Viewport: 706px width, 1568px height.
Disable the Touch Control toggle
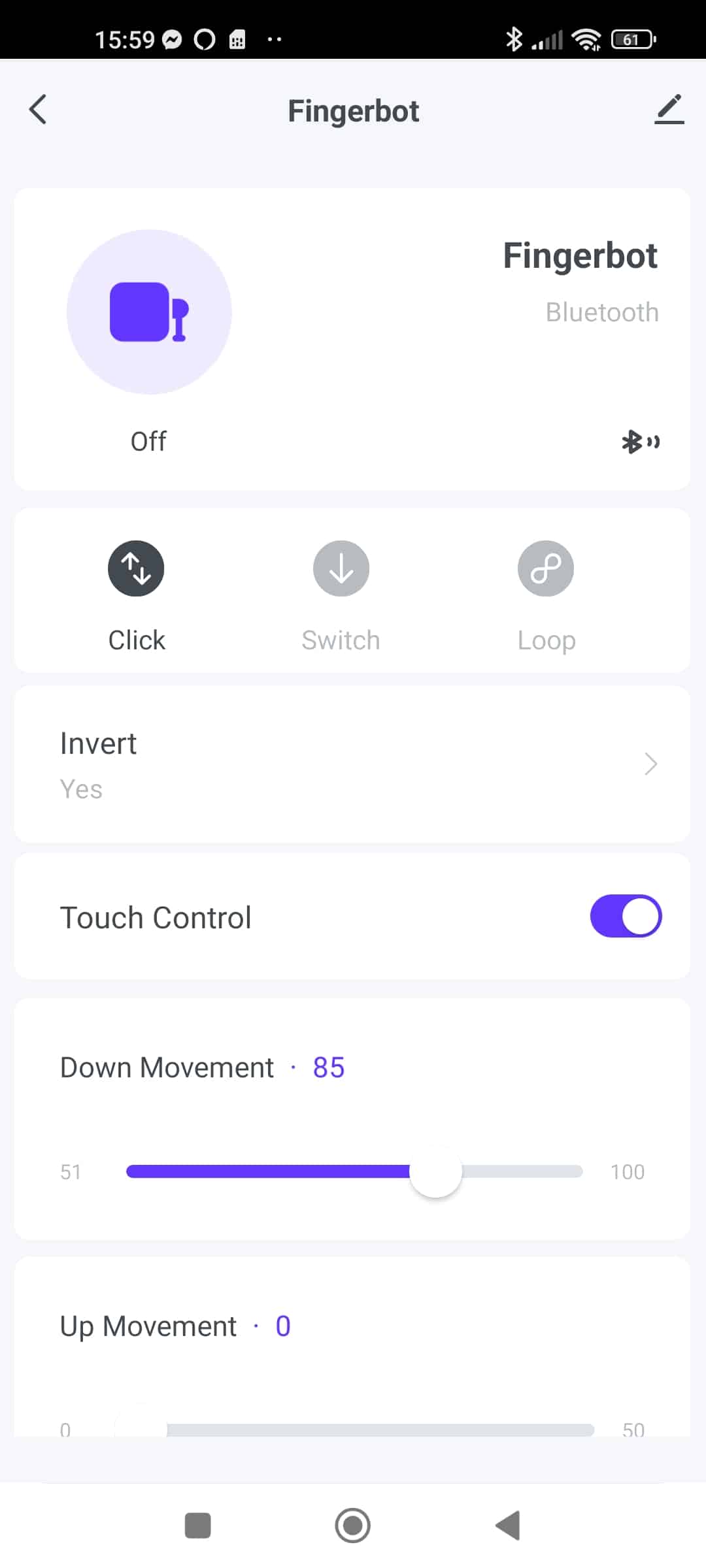pyautogui.click(x=626, y=916)
